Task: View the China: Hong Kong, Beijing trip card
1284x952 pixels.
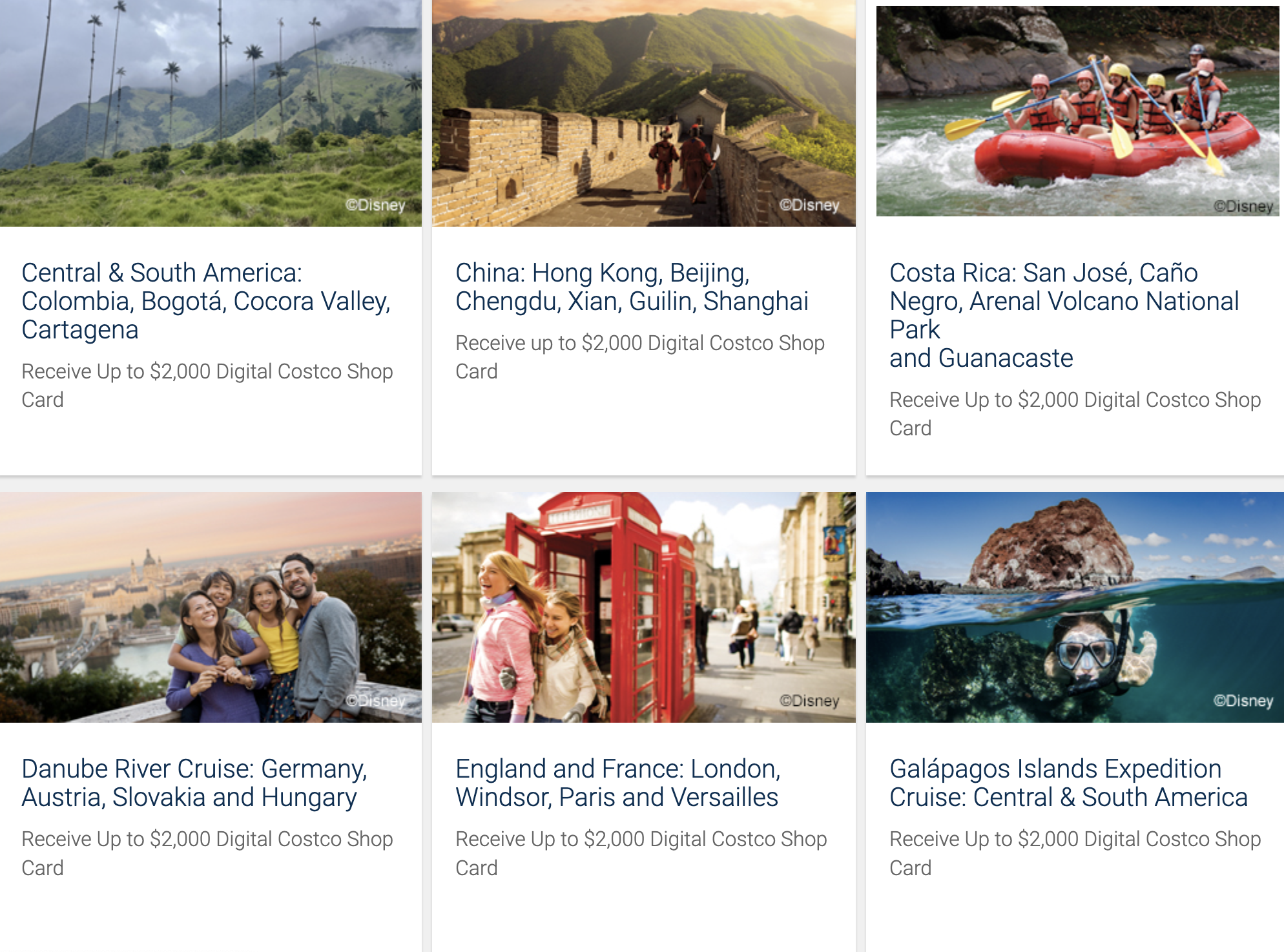Action: point(632,287)
